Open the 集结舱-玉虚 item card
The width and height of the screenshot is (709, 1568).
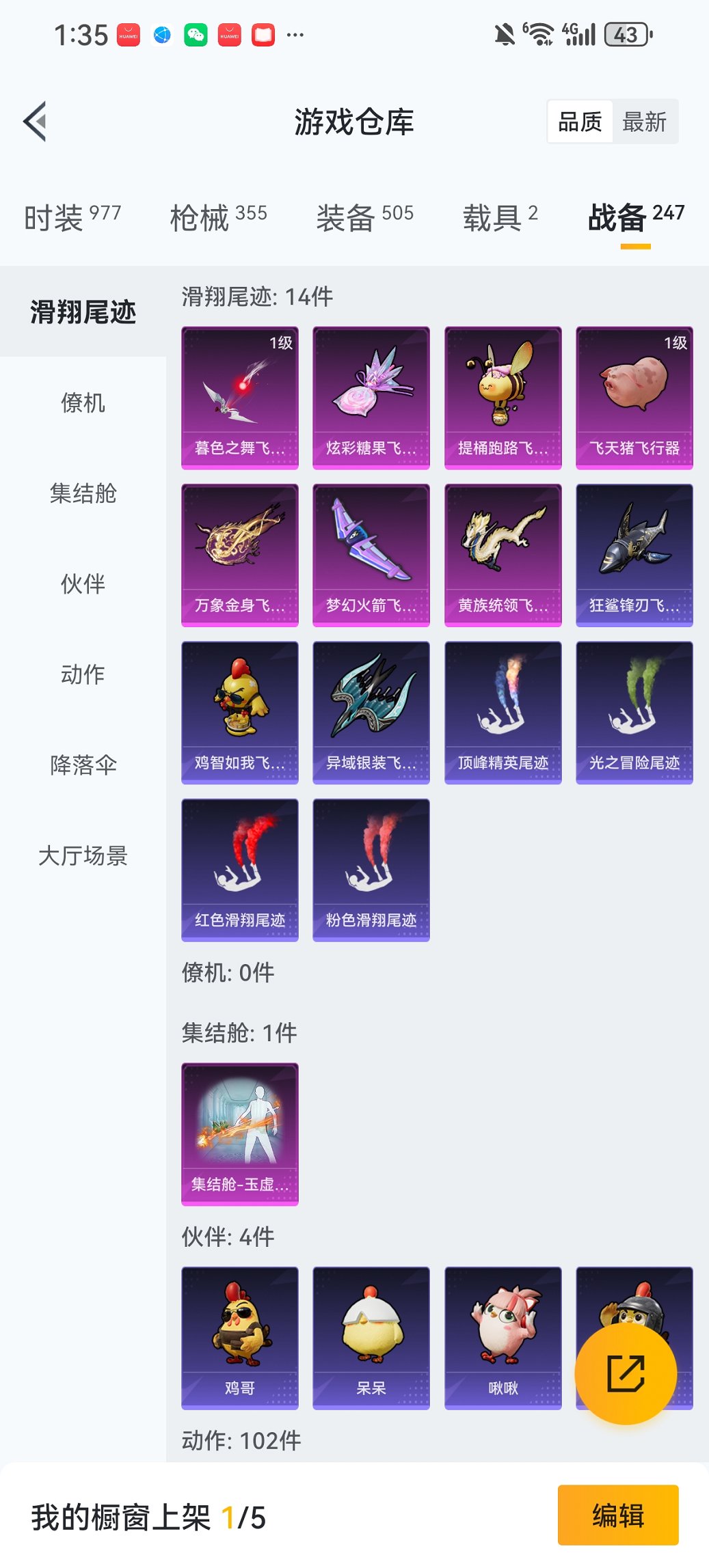[x=239, y=1133]
